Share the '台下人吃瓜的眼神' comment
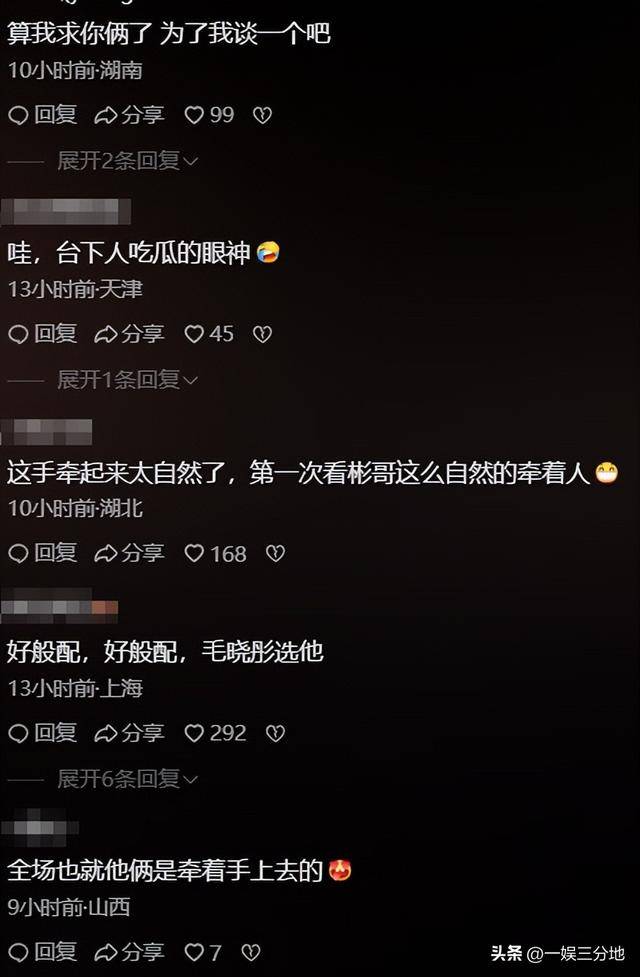640x977 pixels. pos(129,334)
